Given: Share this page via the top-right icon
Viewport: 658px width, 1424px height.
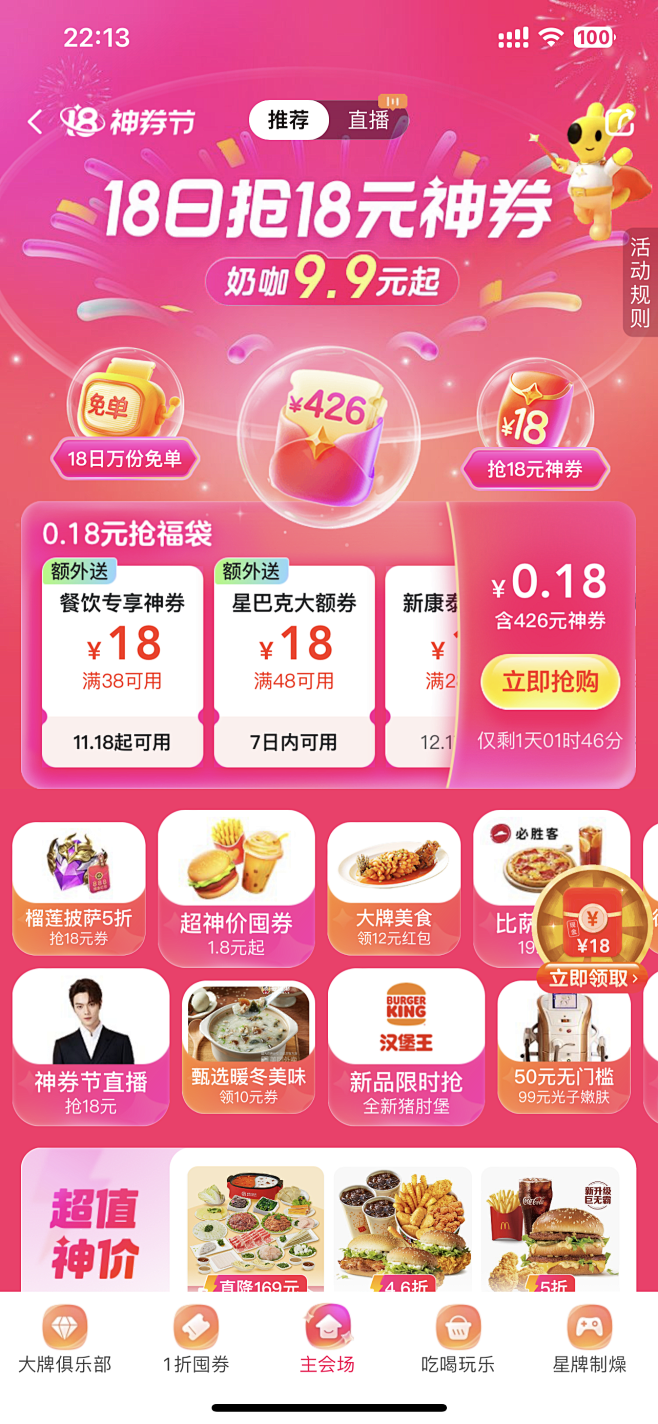Looking at the screenshot, I should pos(621,122).
